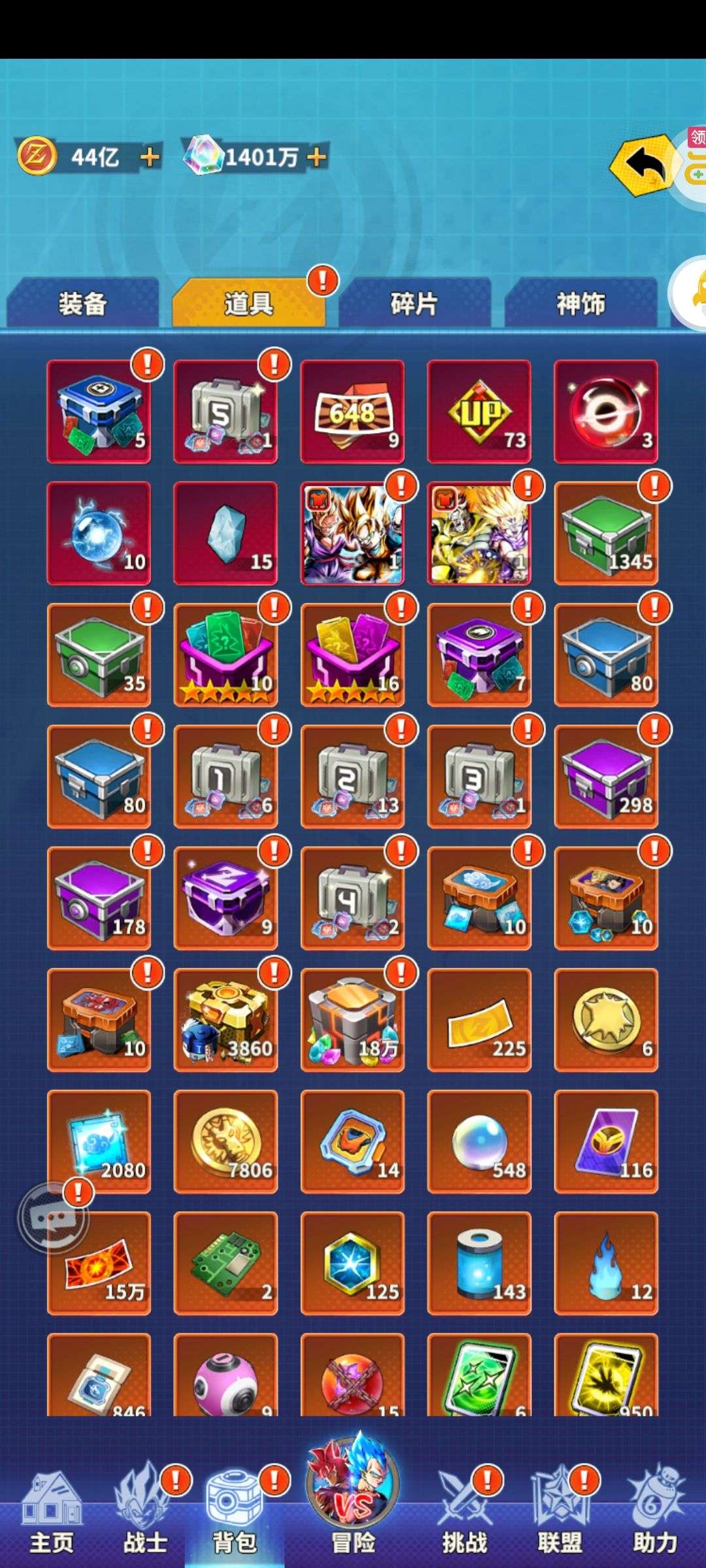Switch to the 神饰 tab
The image size is (706, 1568).
coord(580,303)
